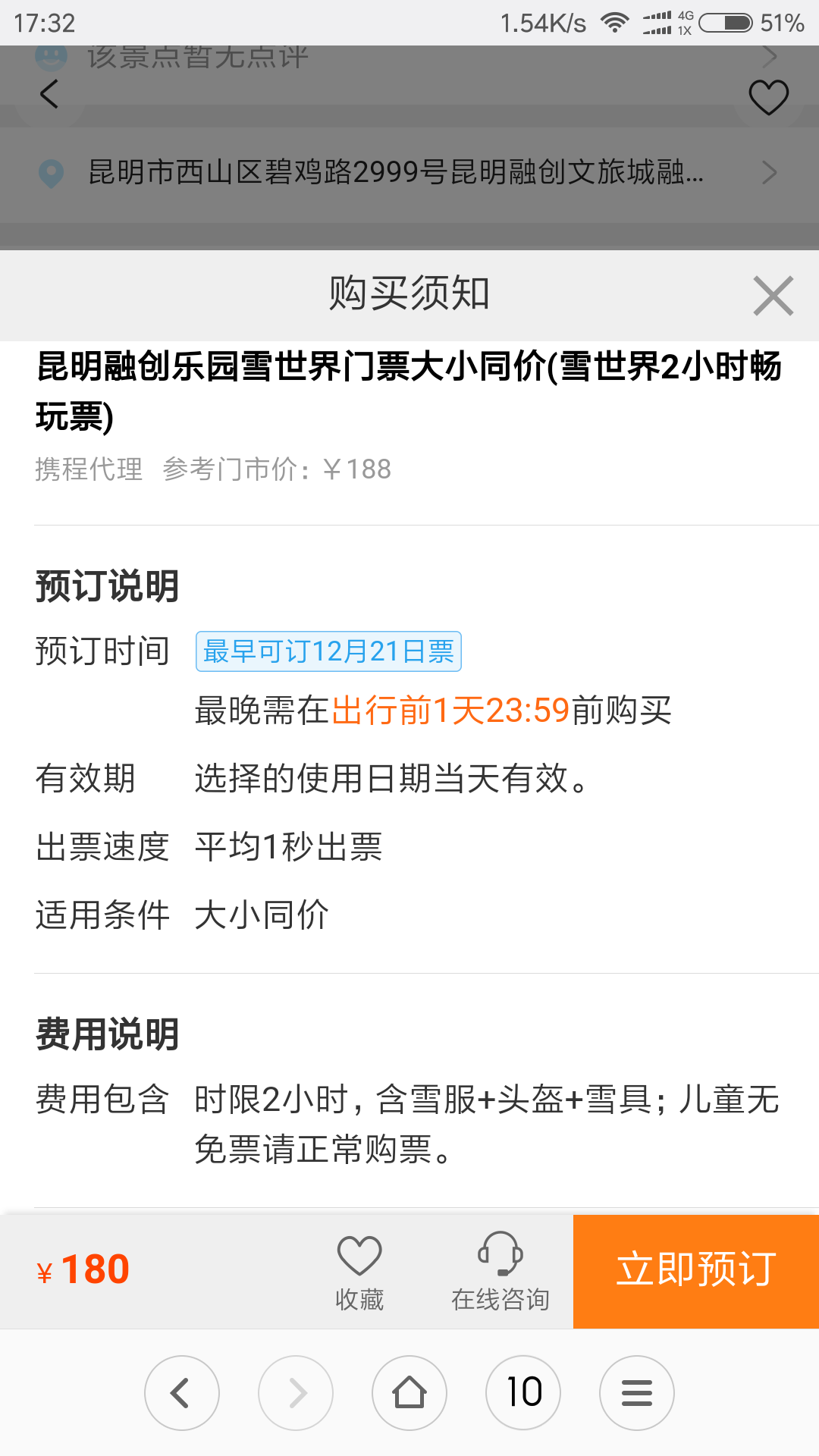This screenshot has height=1456, width=819.
Task: Open 在线咨询 online support
Action: tap(500, 1271)
